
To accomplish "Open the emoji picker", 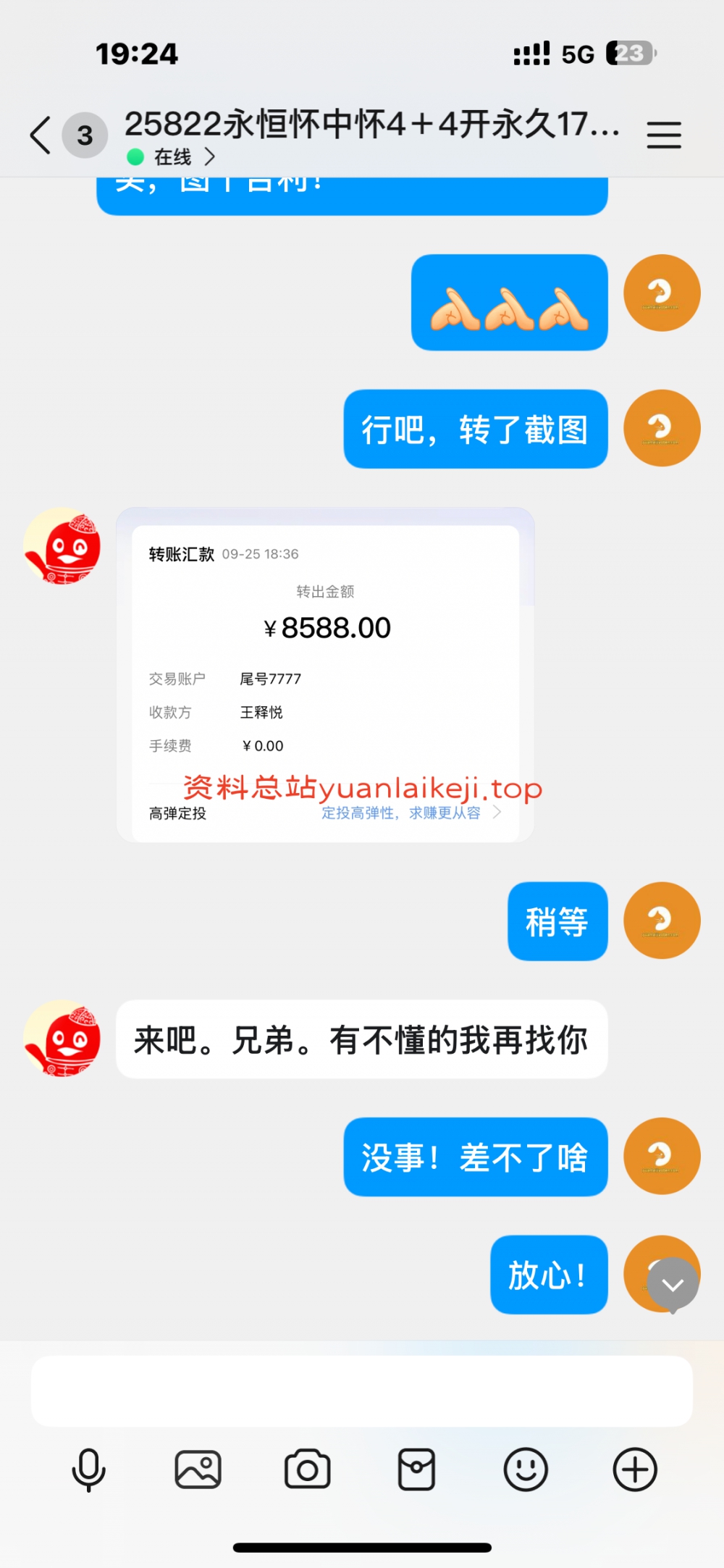I will tap(526, 1470).
